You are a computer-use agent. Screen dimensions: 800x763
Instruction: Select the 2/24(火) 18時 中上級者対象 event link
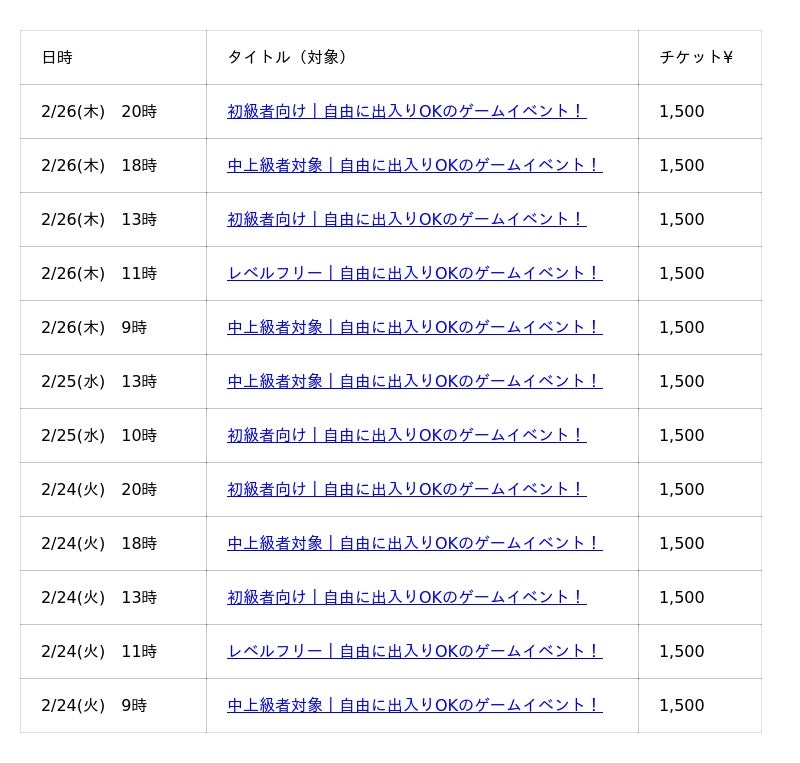tap(414, 543)
